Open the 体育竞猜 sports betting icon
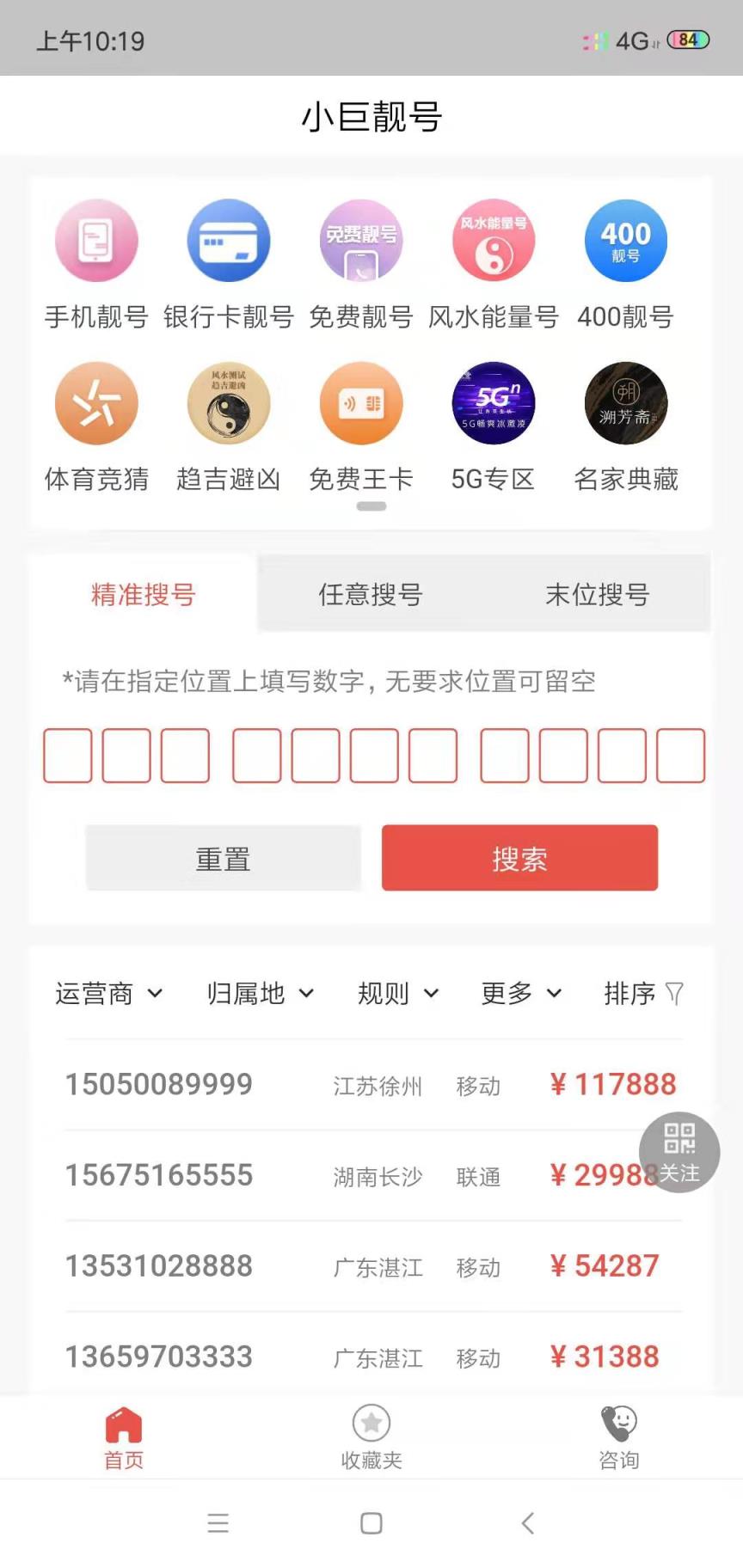Screen dimensions: 743x1568 click(96, 403)
